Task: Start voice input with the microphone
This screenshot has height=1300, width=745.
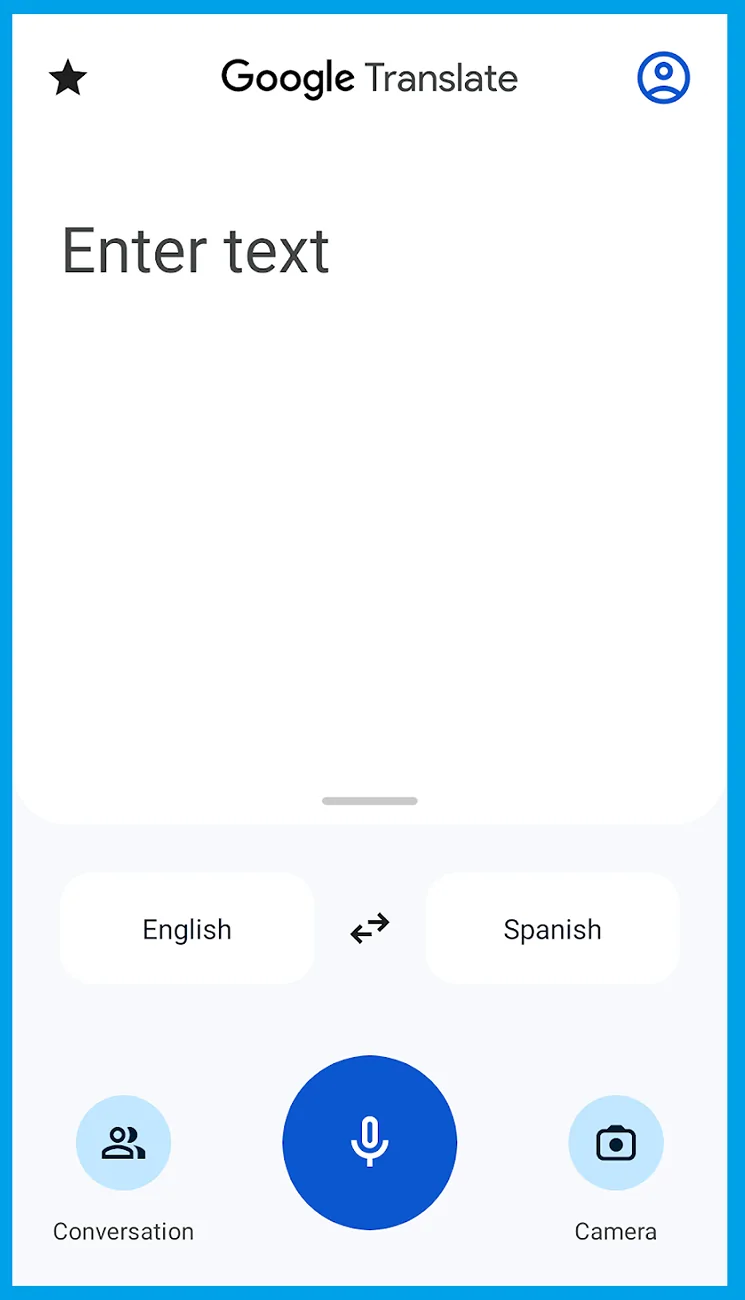Action: tap(370, 1142)
